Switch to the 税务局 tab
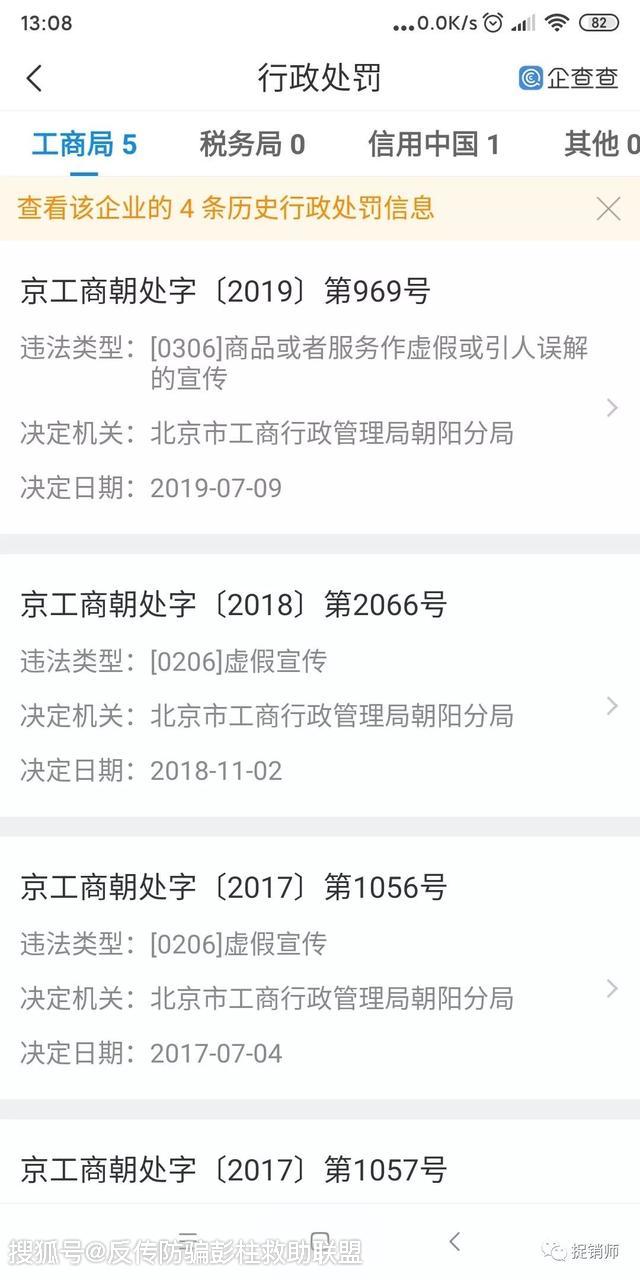 (x=252, y=145)
